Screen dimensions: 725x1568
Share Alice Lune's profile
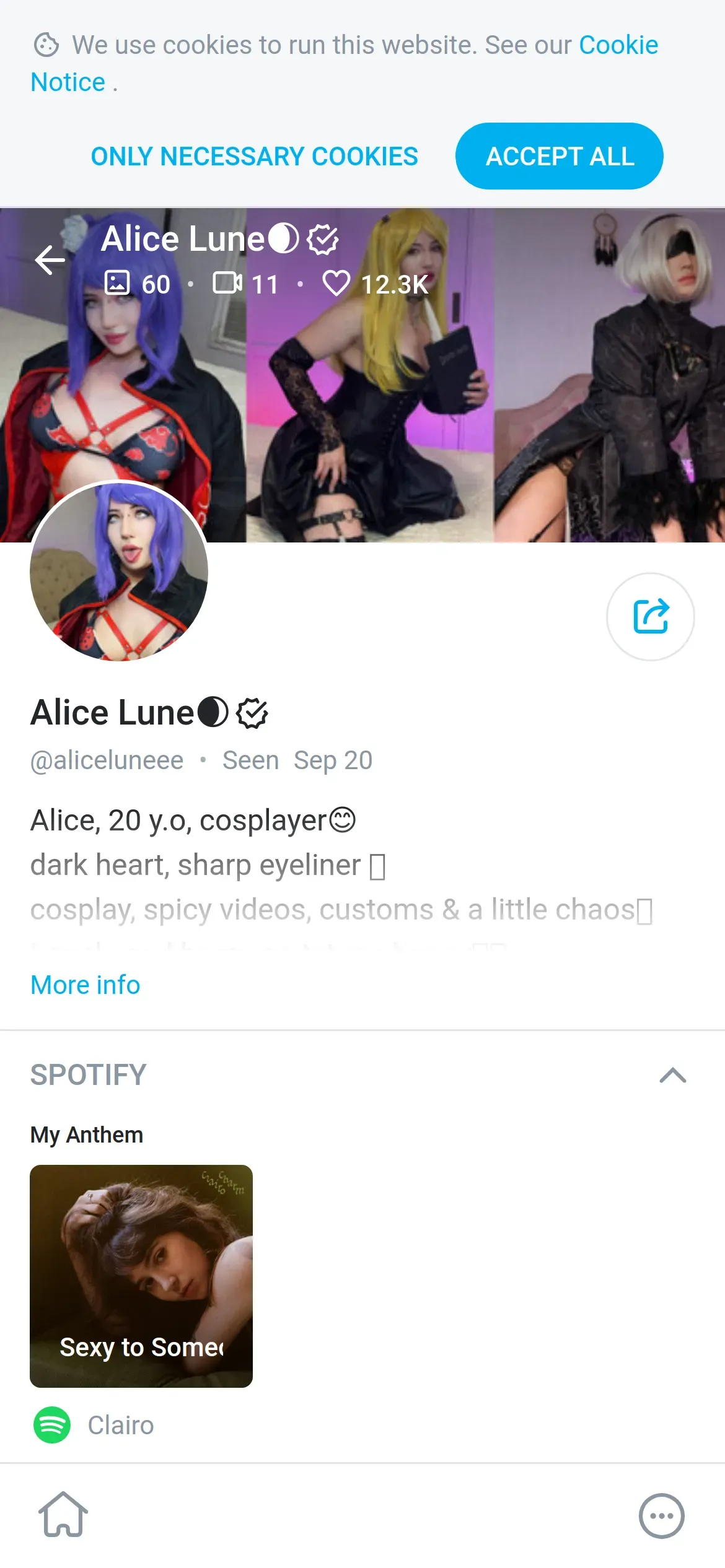point(650,616)
